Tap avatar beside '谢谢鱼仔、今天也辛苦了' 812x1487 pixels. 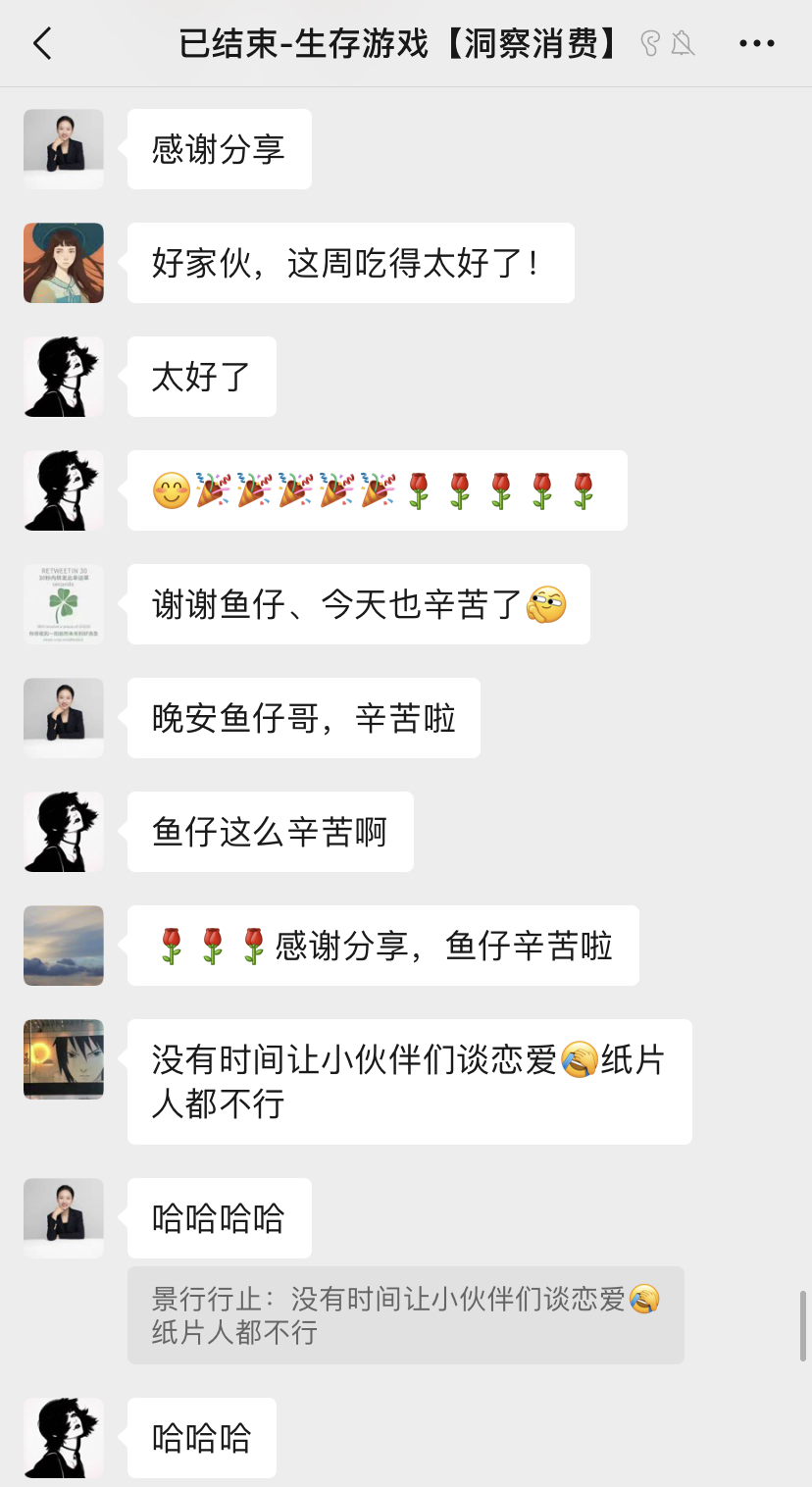point(64,604)
